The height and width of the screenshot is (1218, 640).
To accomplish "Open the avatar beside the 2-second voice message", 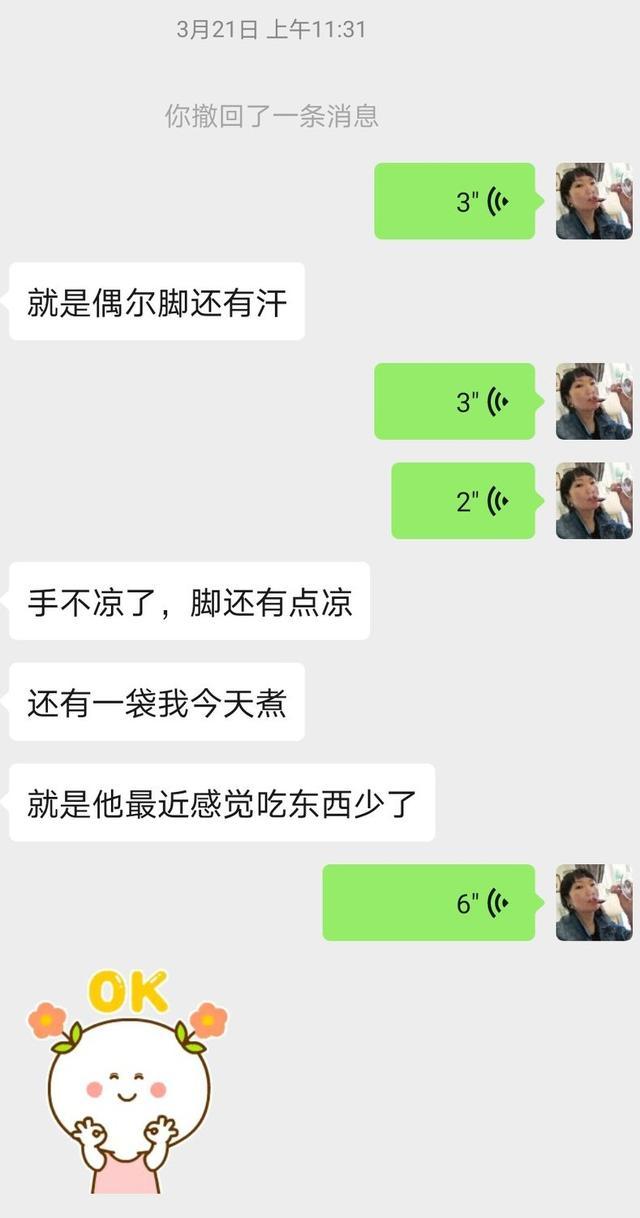I will pyautogui.click(x=594, y=501).
